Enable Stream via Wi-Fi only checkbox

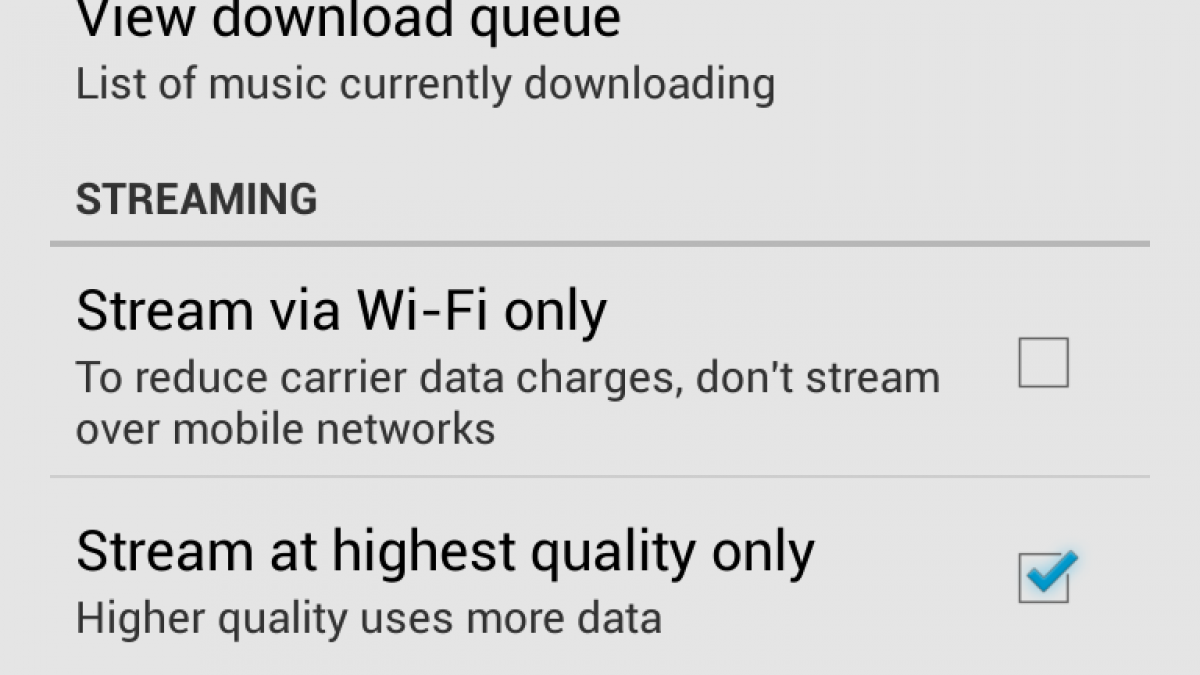click(1043, 362)
